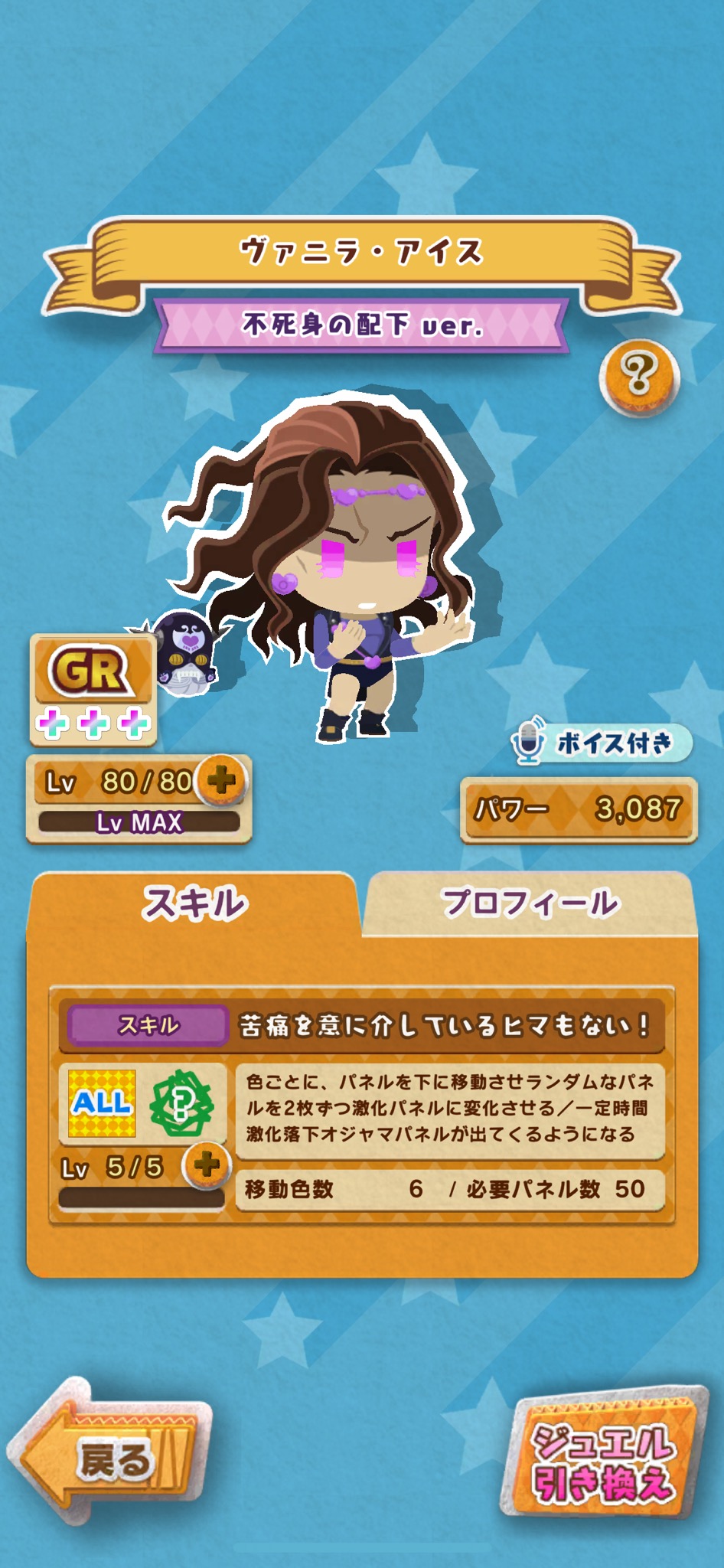
Task: Tap the green question mark skill icon
Action: tap(181, 1104)
